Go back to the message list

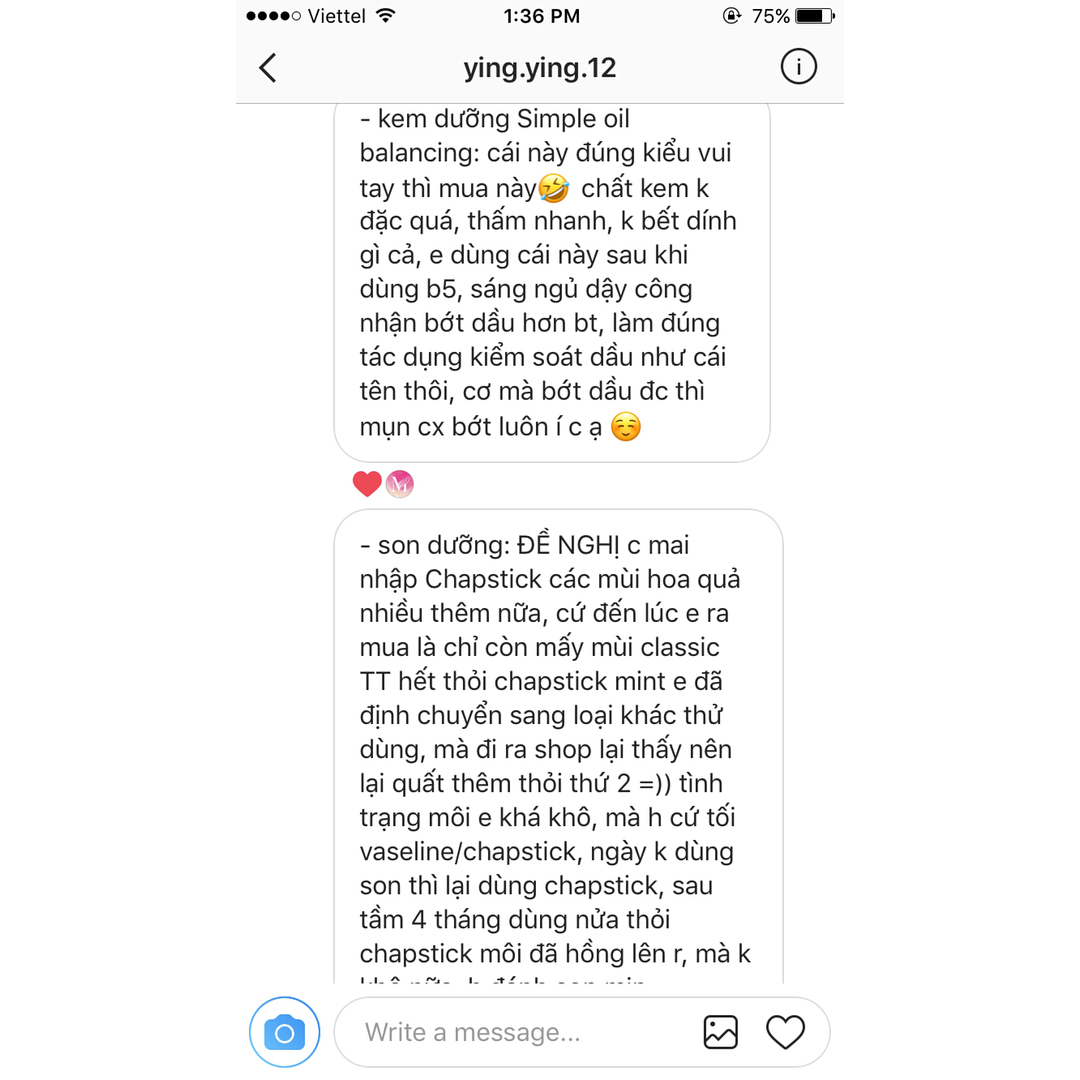pos(267,68)
